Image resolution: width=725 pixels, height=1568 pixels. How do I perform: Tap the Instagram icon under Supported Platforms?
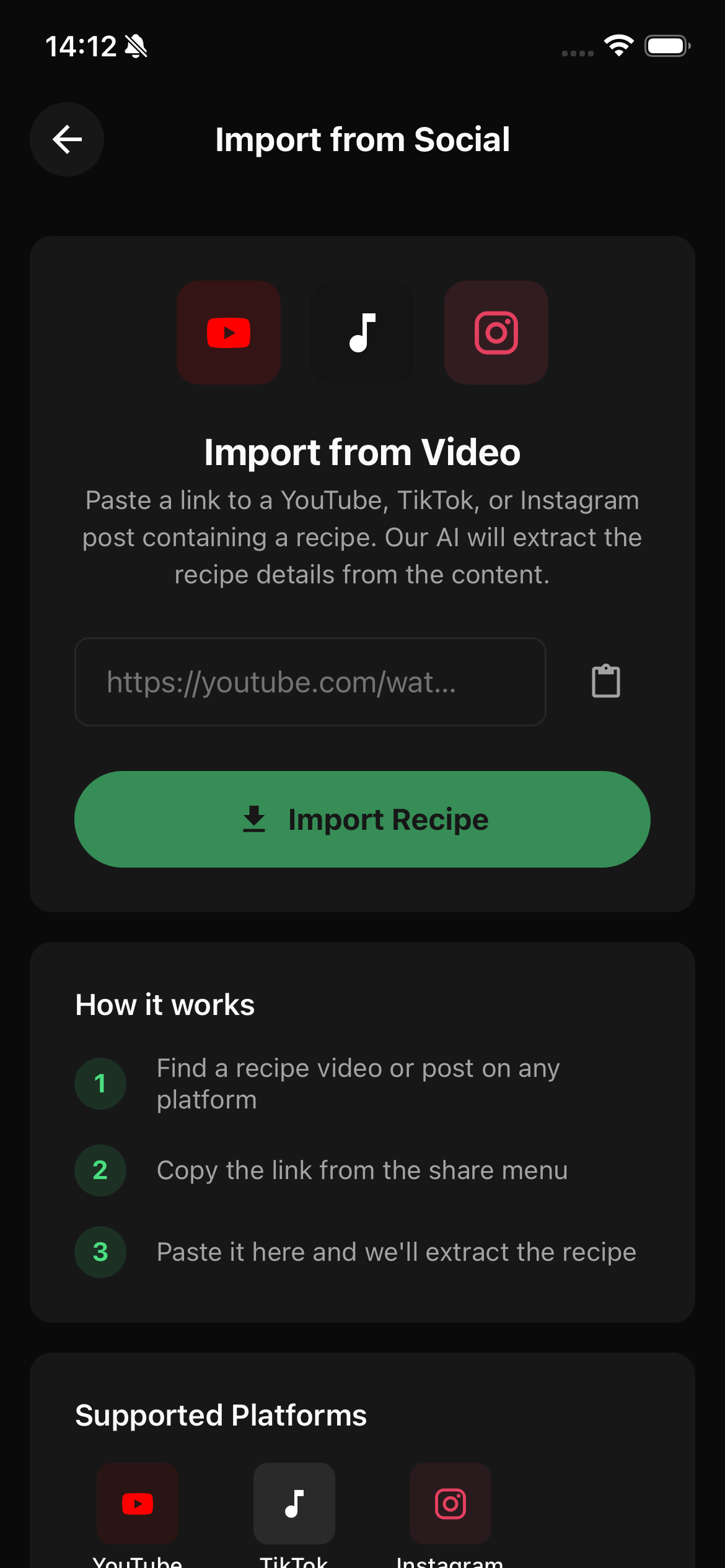coord(450,1505)
